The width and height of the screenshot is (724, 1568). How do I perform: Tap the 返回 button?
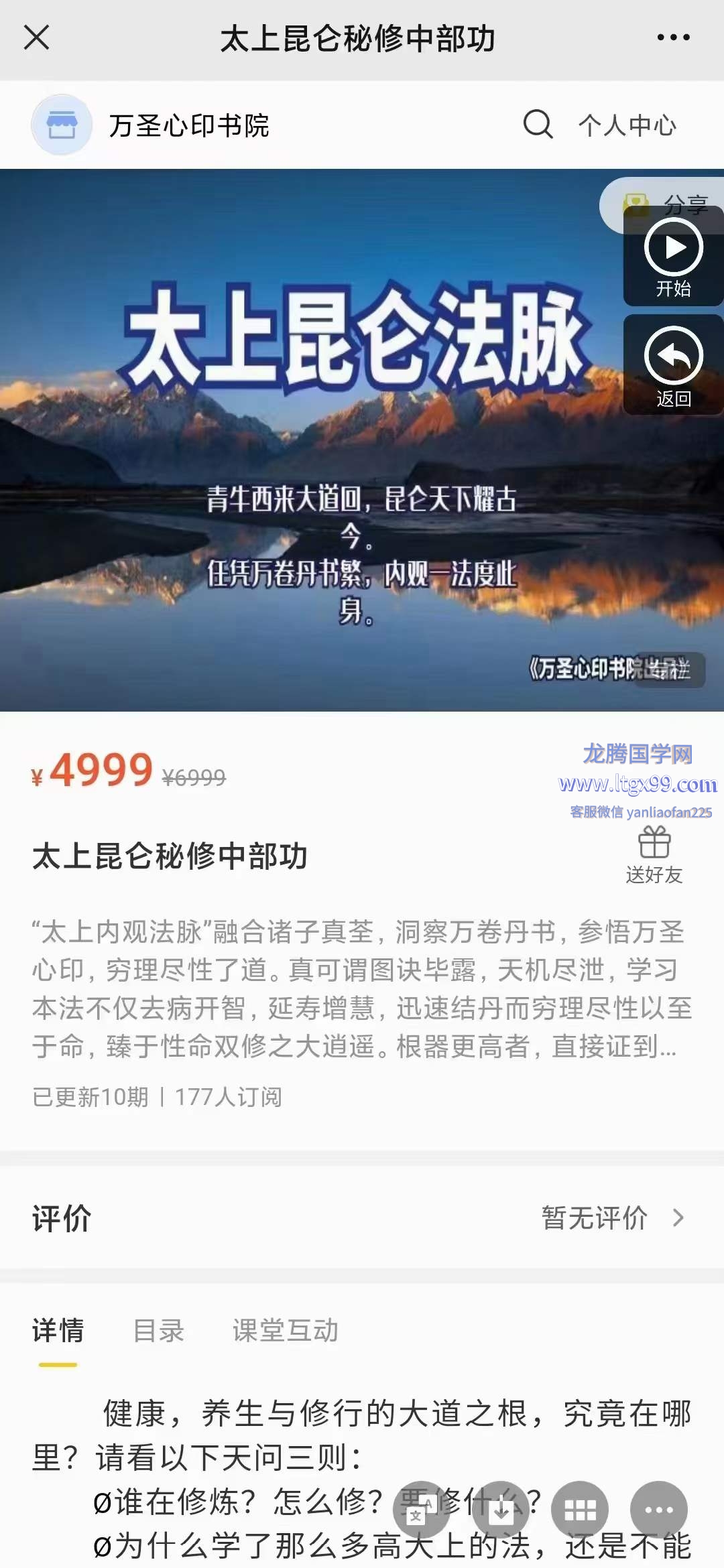[x=673, y=365]
